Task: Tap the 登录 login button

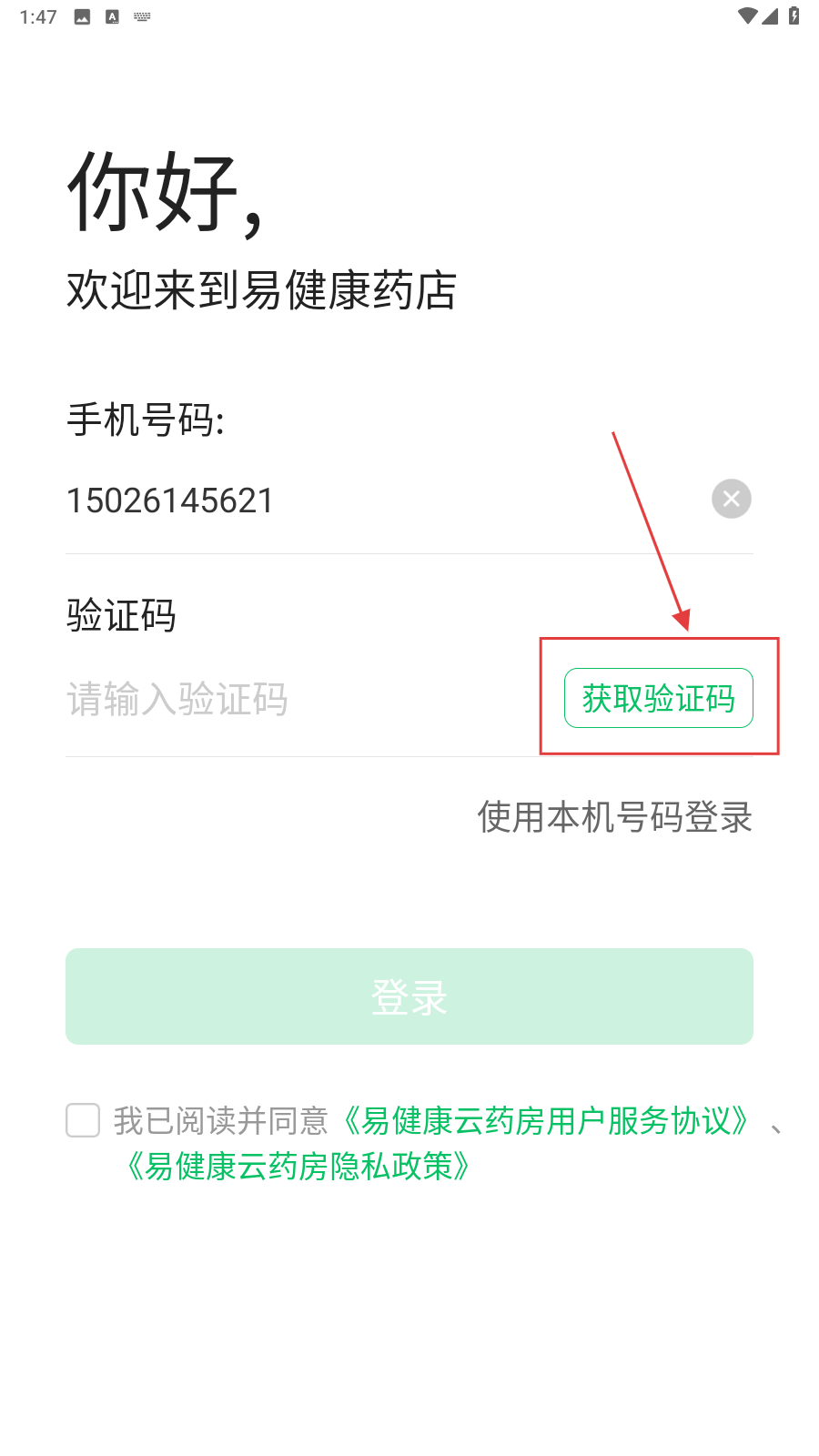Action: tap(409, 996)
